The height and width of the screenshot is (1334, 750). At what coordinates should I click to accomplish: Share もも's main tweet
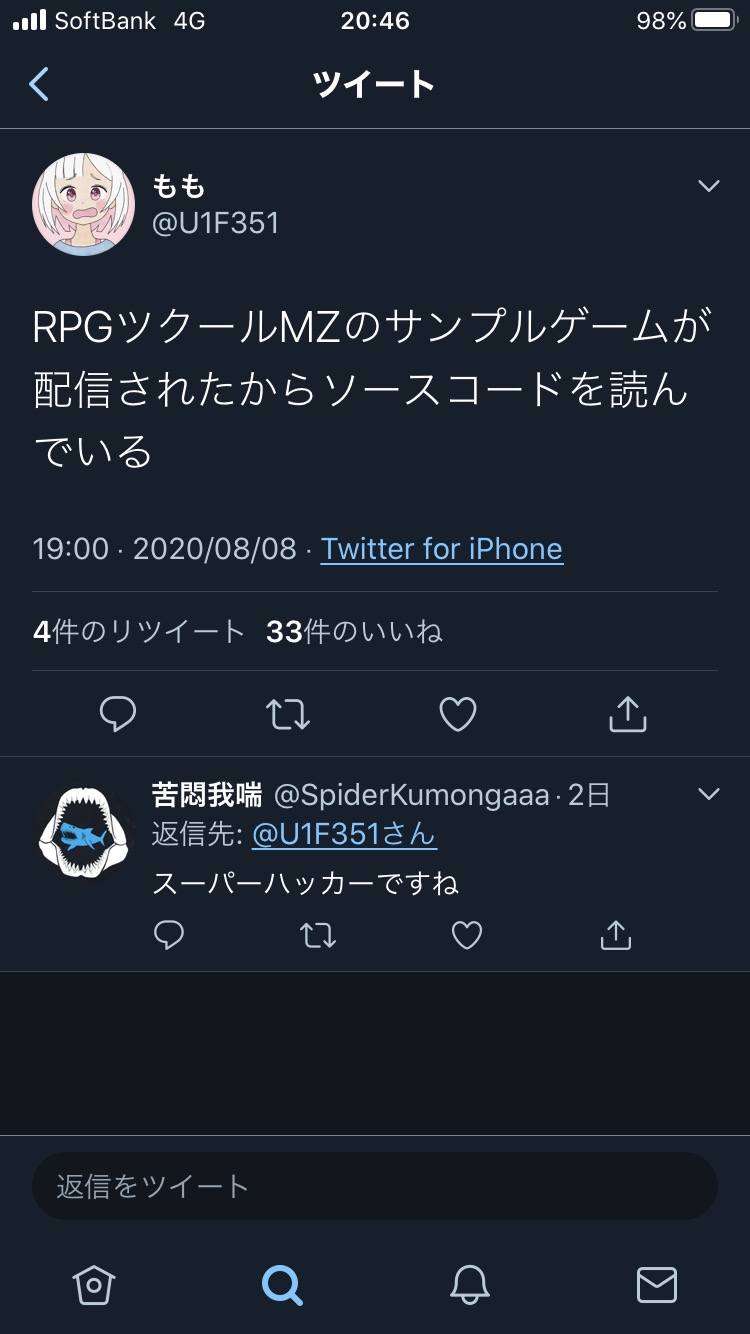point(628,714)
